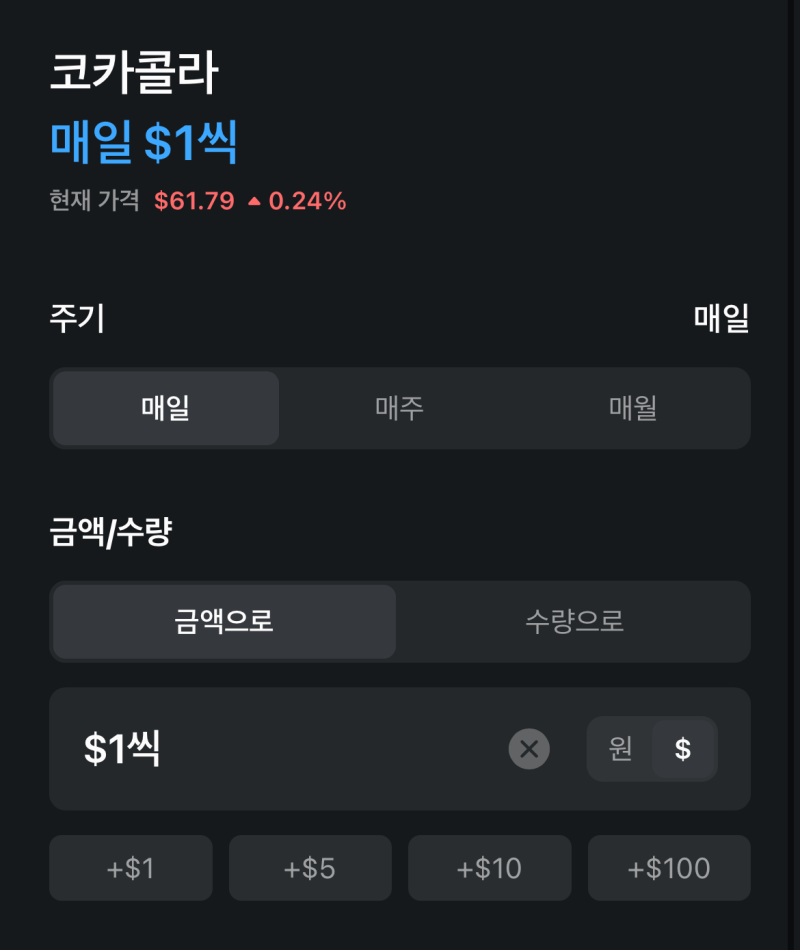Switch to the 수량으로 tab

point(576,621)
